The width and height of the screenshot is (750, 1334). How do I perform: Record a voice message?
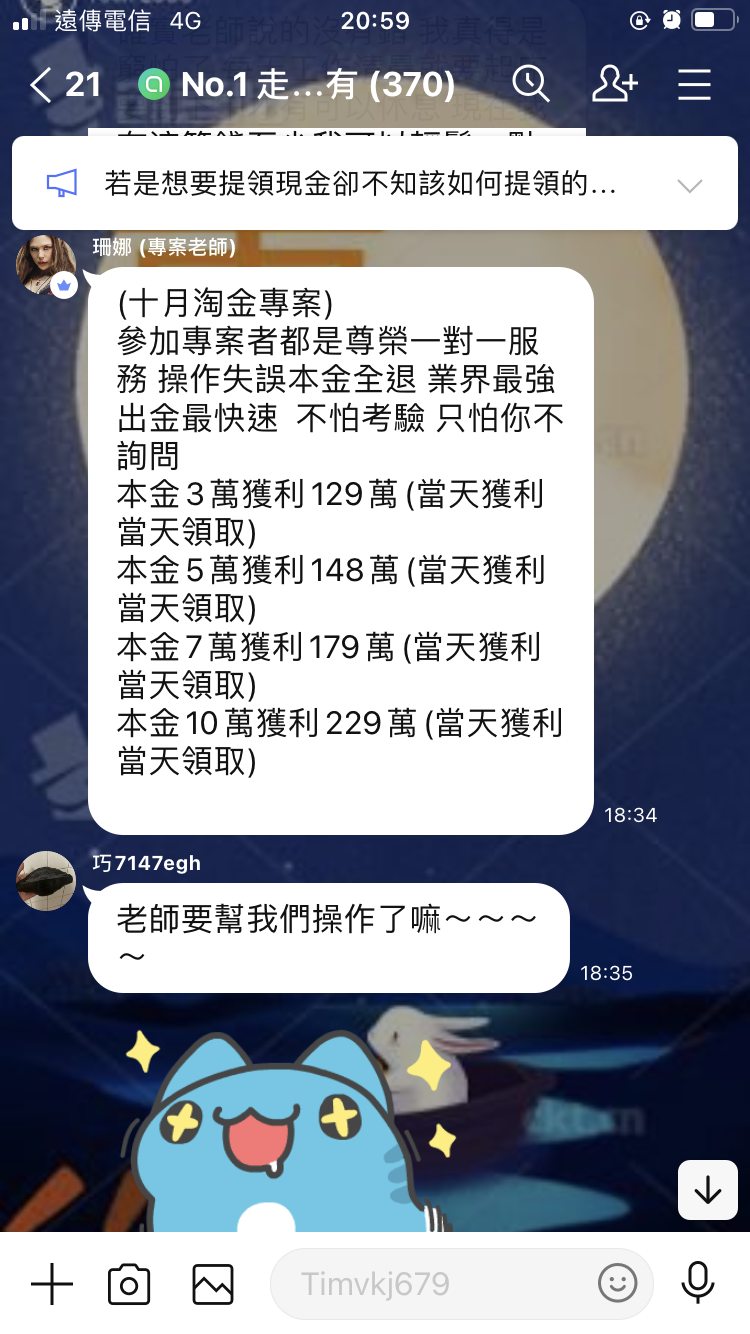point(697,1283)
